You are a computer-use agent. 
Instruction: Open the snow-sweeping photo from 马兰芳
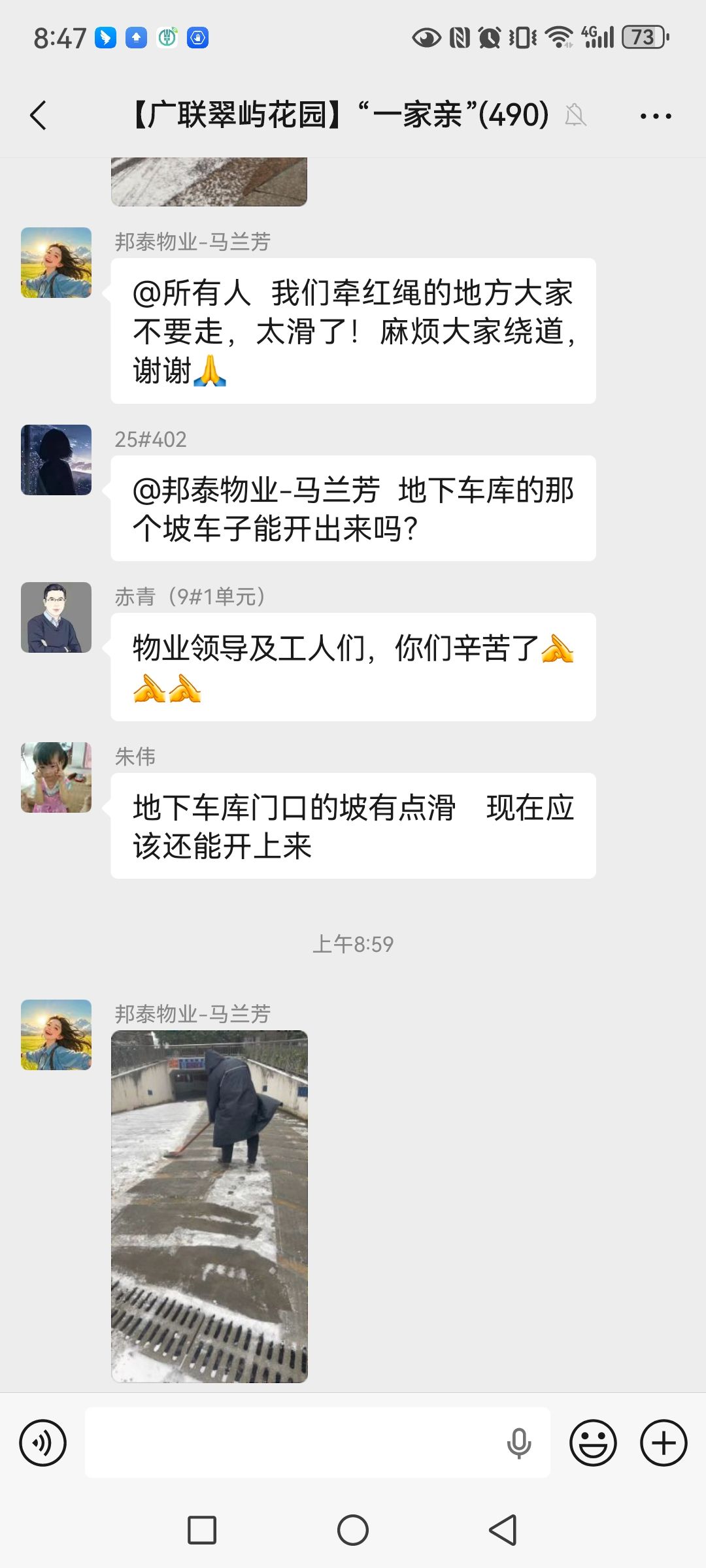[209, 1206]
